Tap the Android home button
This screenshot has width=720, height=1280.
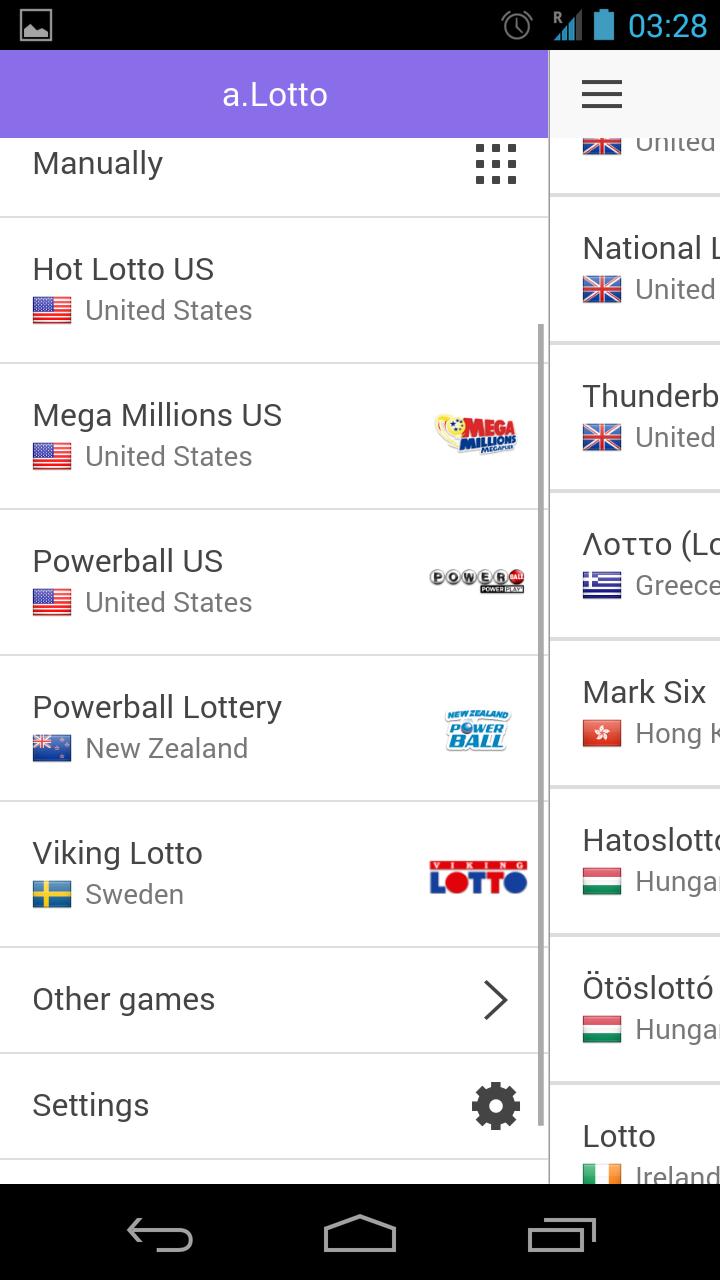(360, 1237)
